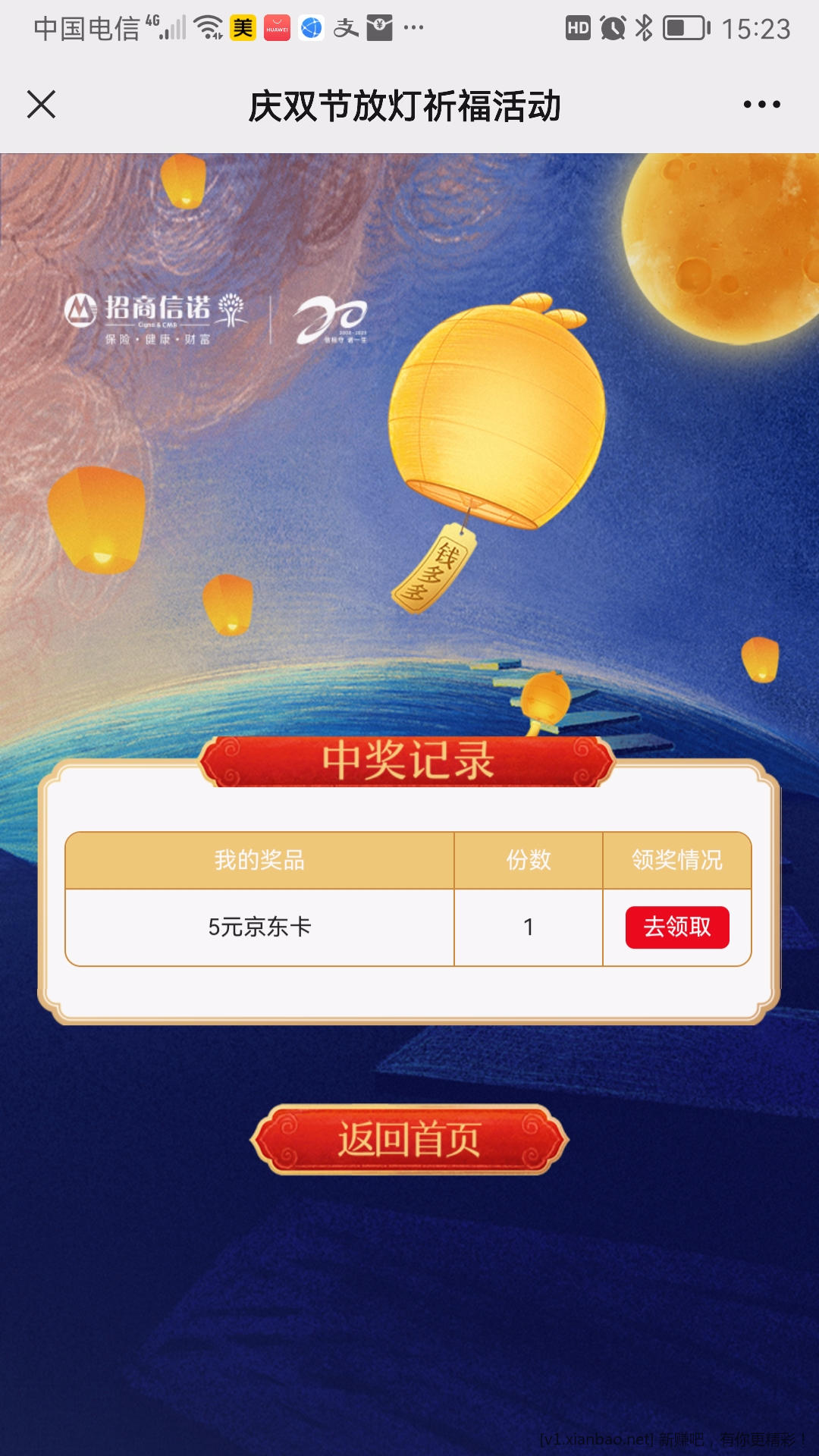Open the three-dot overflow menu

point(761,105)
